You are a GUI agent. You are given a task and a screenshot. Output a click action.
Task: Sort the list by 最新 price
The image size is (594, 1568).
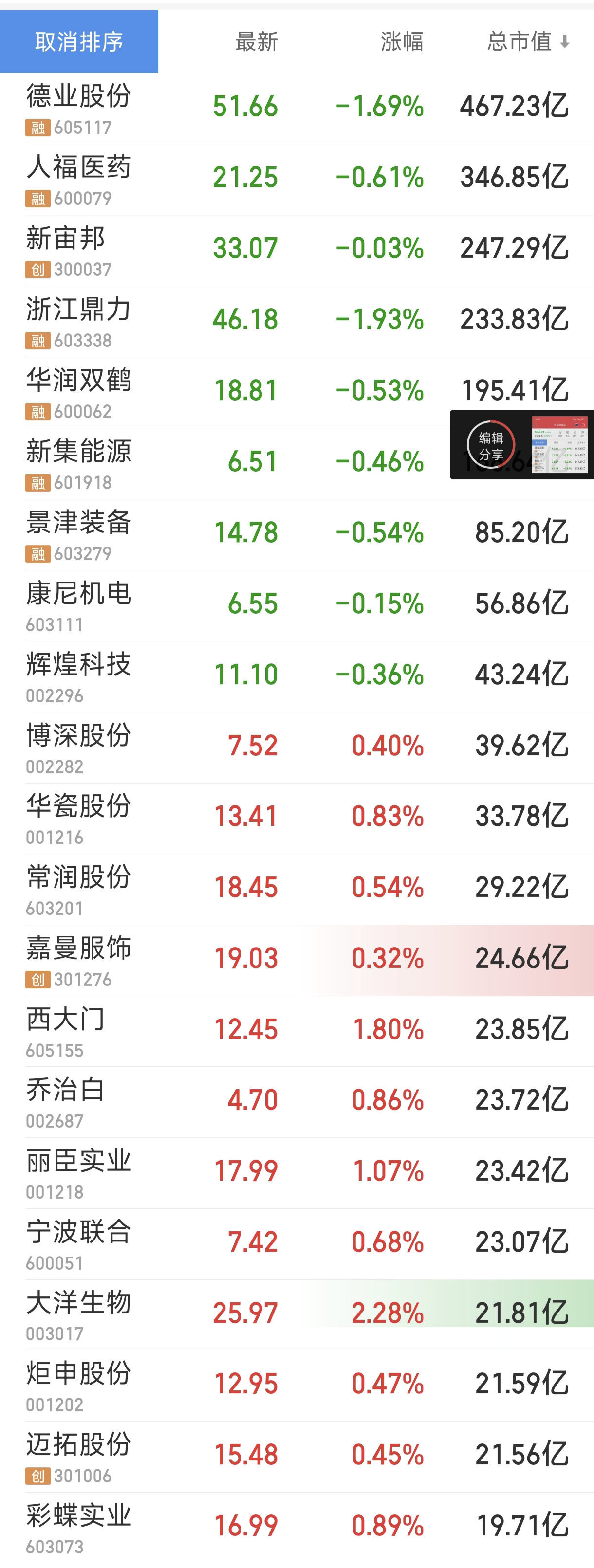(x=257, y=41)
